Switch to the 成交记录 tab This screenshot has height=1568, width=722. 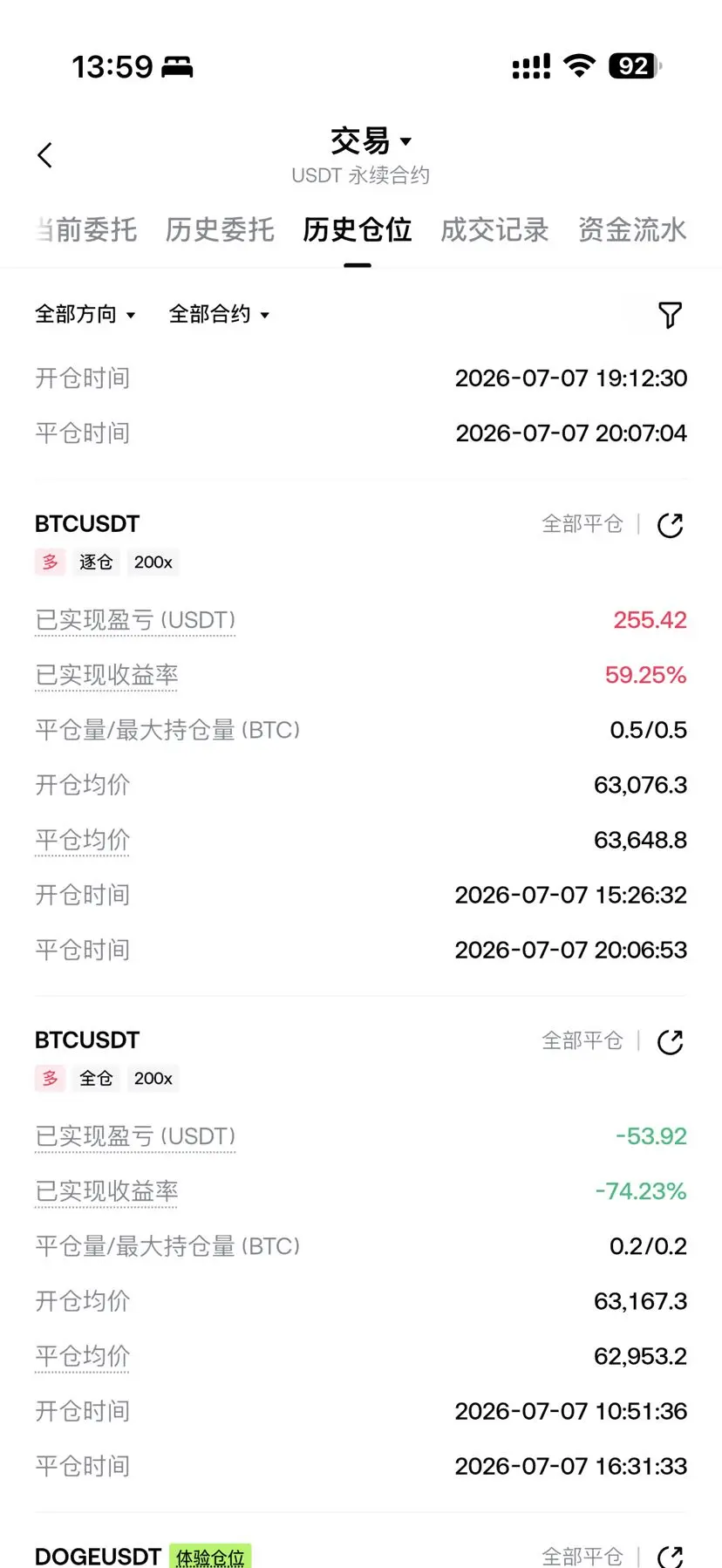click(x=494, y=229)
